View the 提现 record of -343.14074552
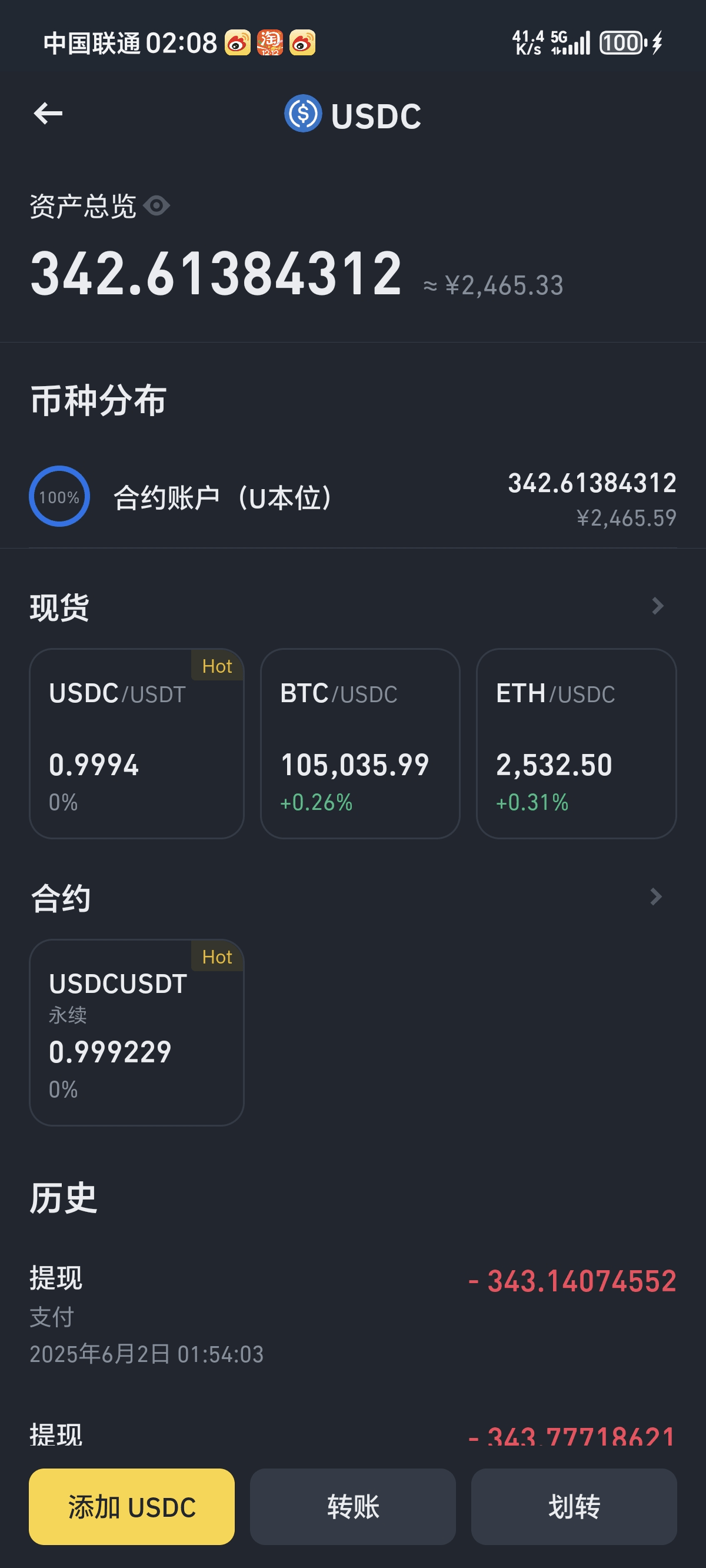 353,1316
